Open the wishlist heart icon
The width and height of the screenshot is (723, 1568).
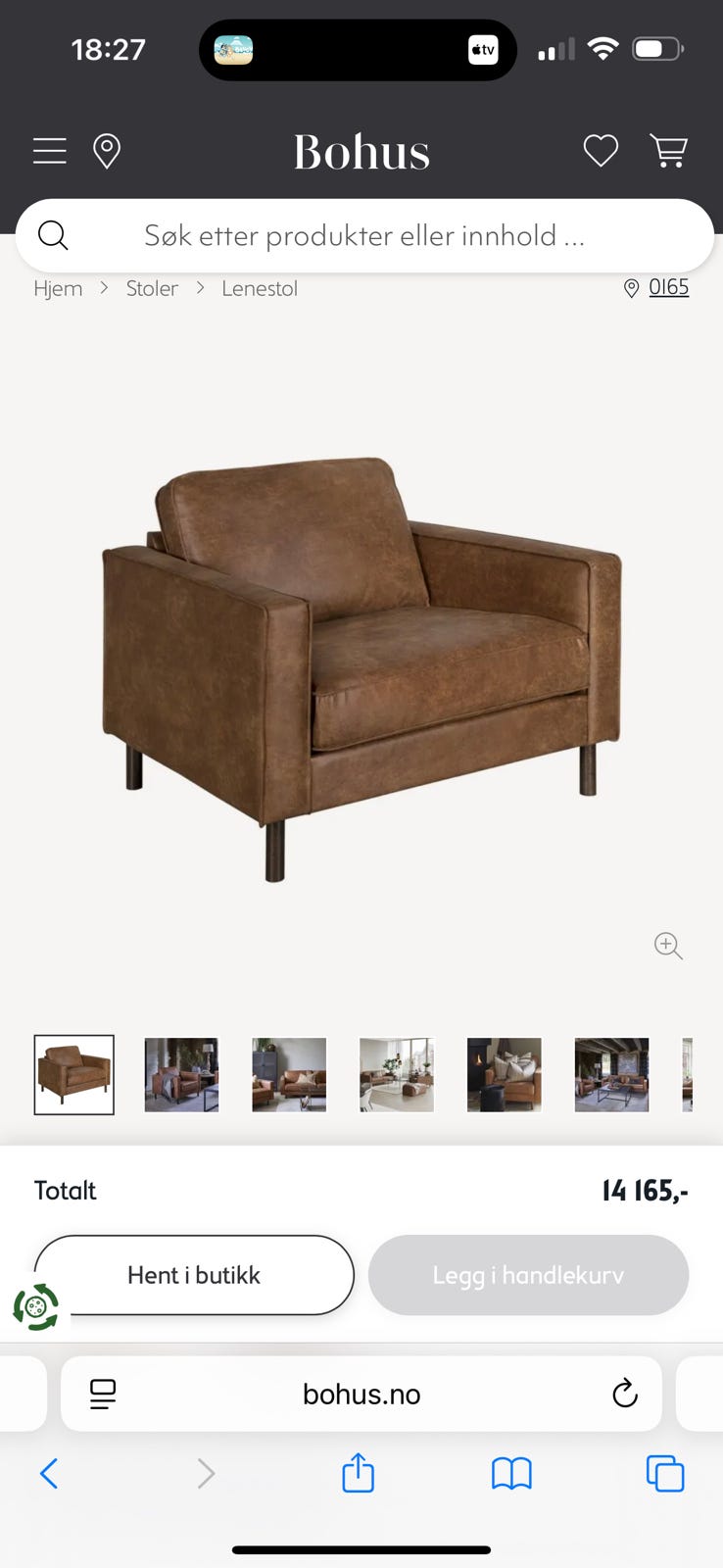click(x=601, y=151)
